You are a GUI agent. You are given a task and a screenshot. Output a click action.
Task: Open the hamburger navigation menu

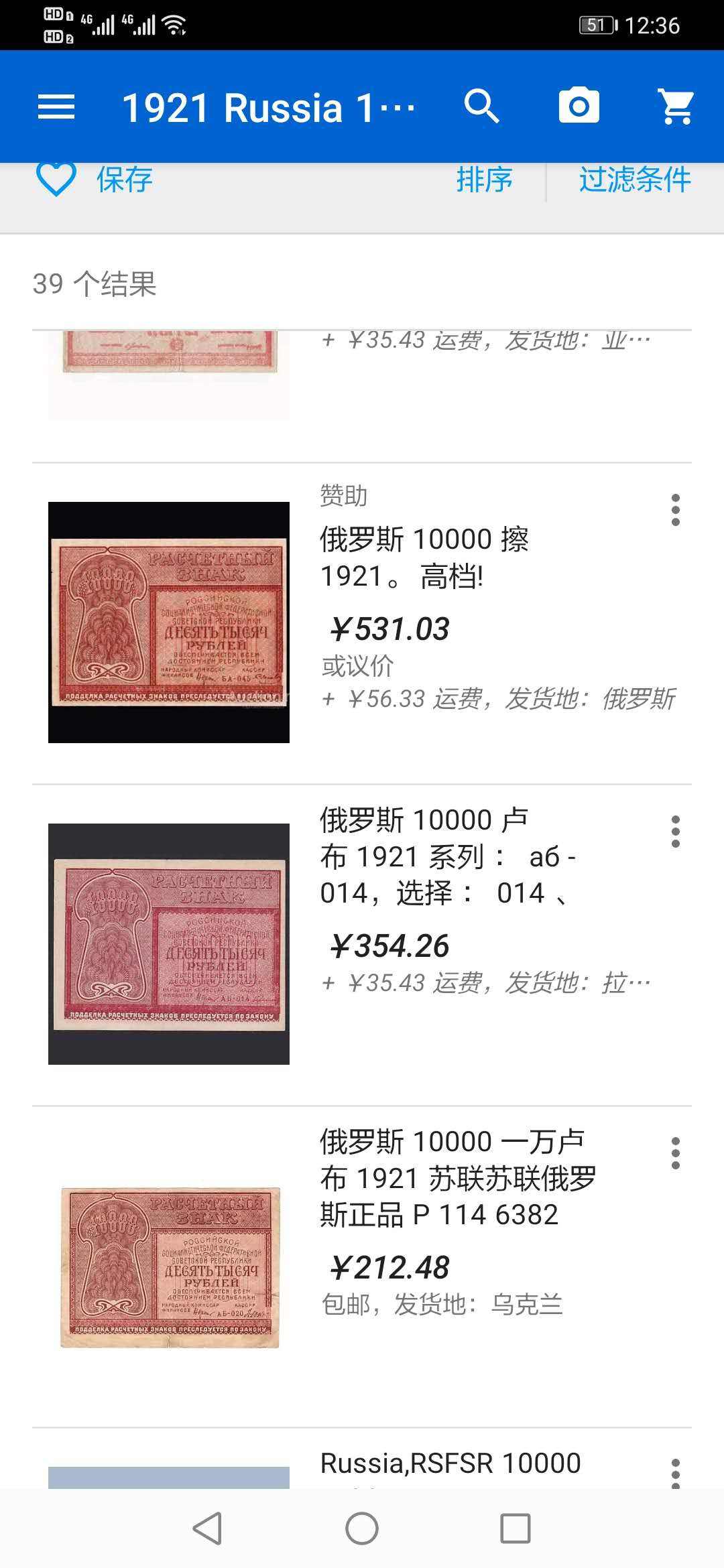pos(56,107)
